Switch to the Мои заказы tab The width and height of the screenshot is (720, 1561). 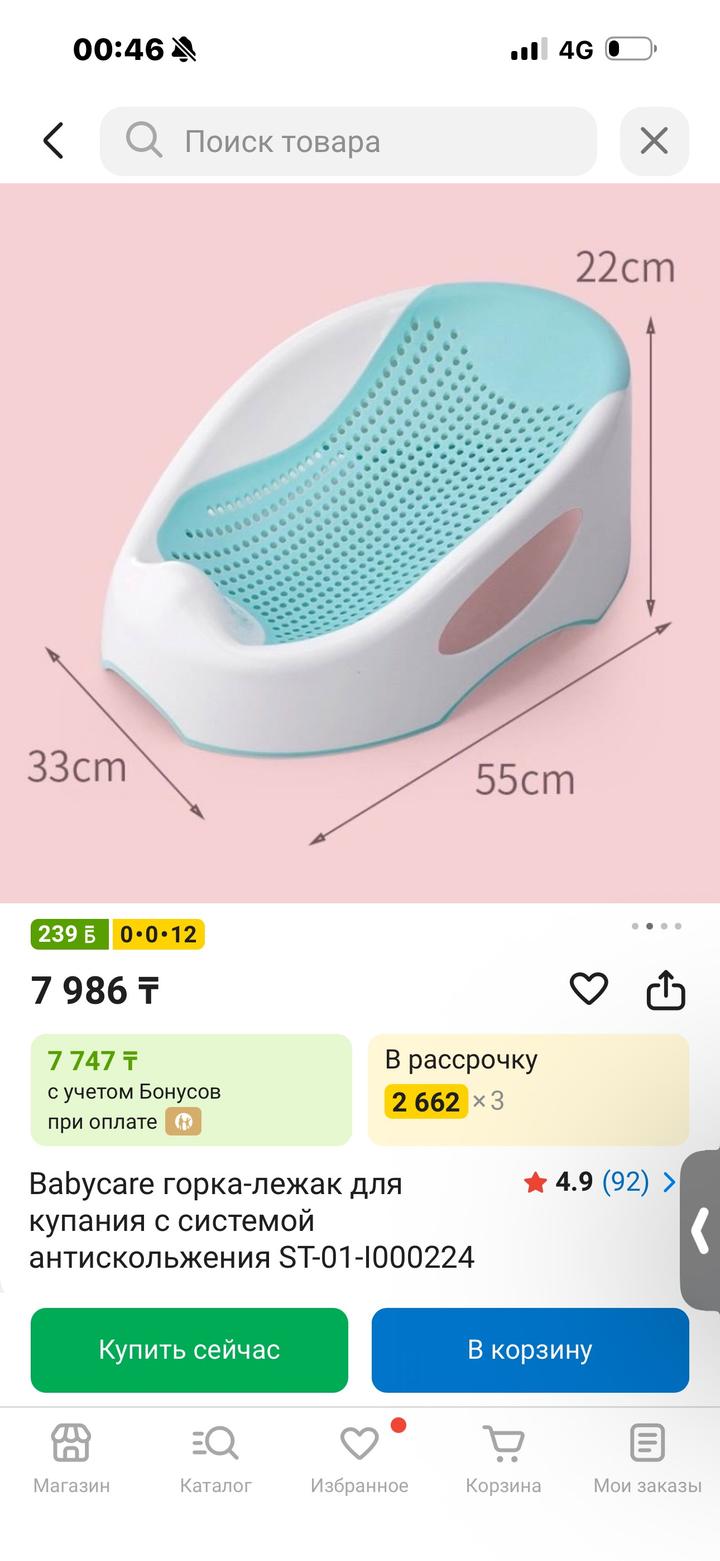pyautogui.click(x=647, y=1458)
